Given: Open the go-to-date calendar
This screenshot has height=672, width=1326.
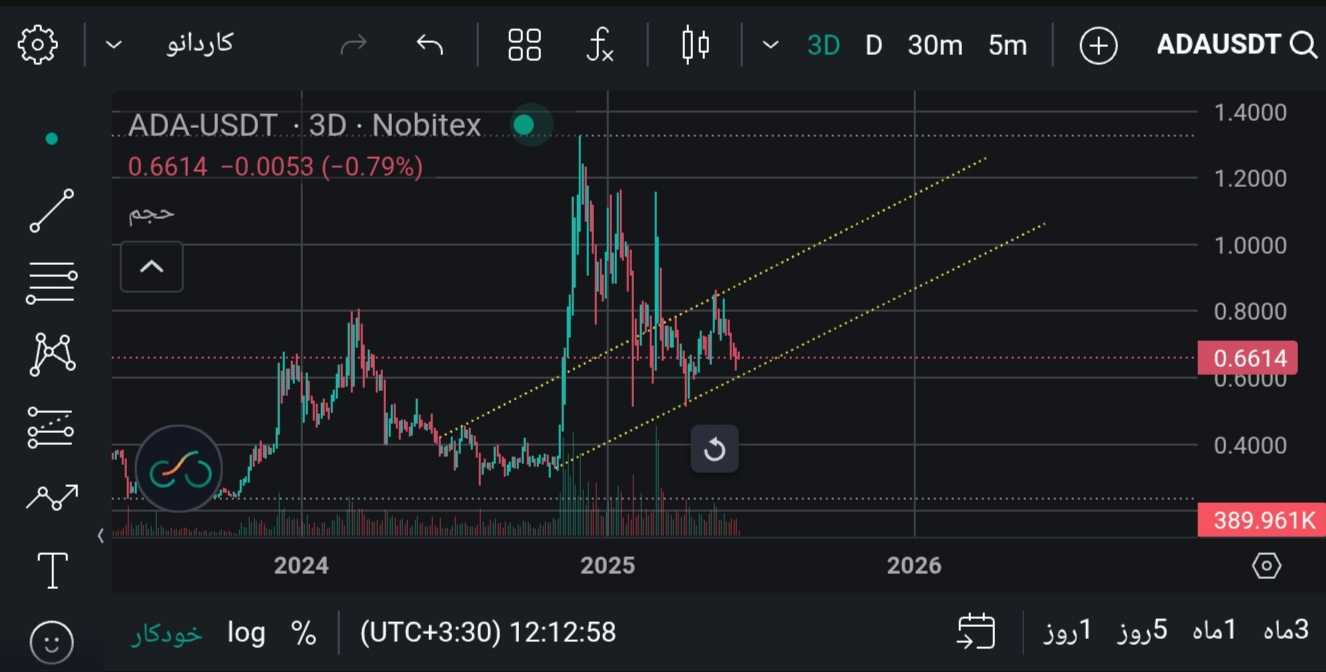Looking at the screenshot, I should (x=976, y=631).
